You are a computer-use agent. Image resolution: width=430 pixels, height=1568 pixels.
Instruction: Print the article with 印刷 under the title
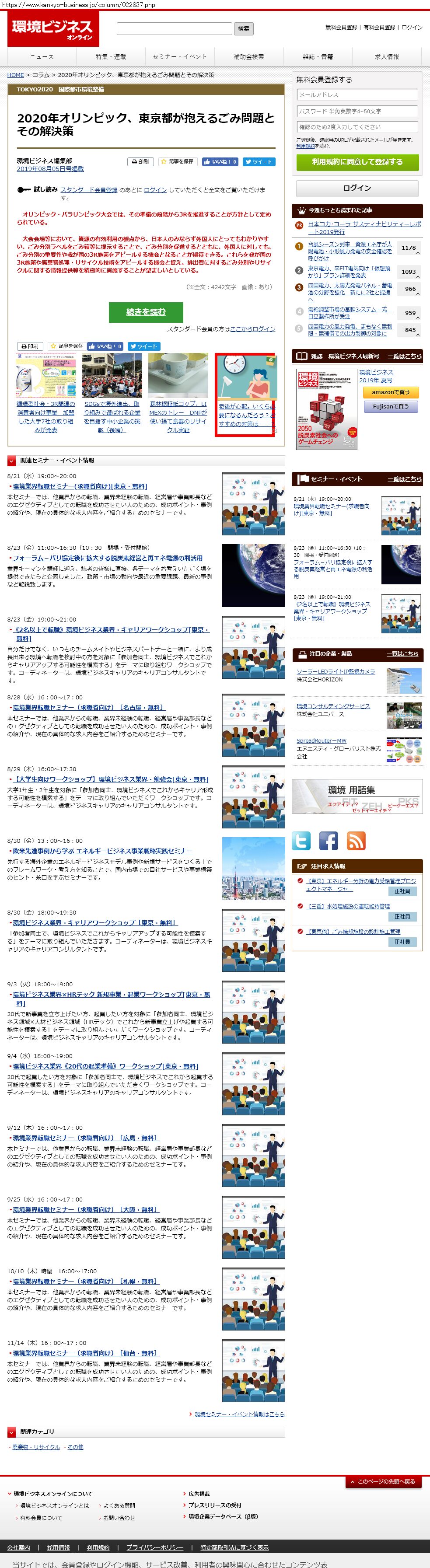[140, 162]
